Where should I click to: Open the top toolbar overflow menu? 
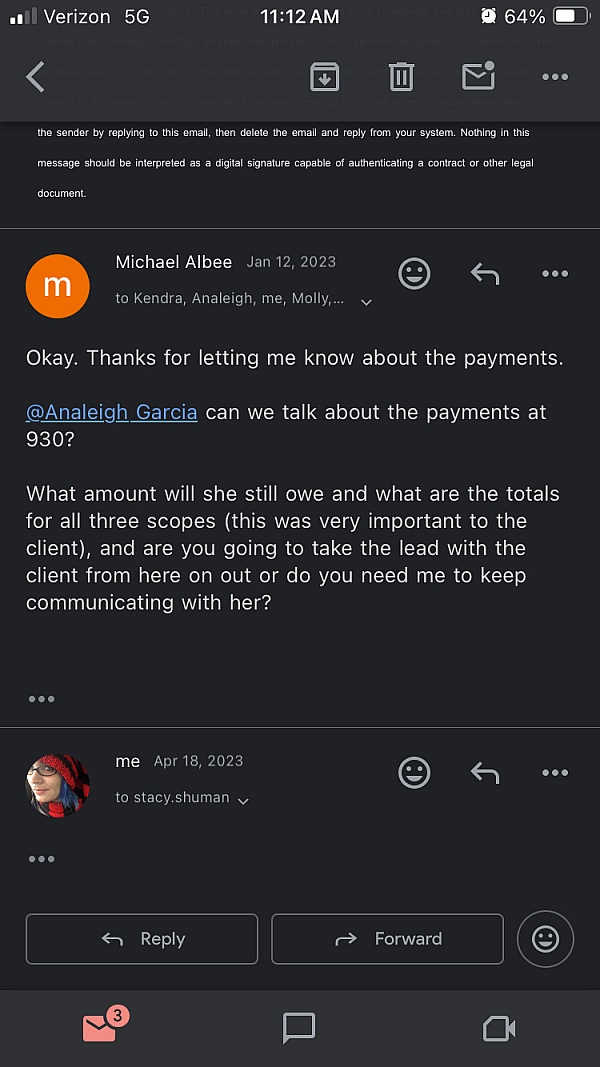(x=554, y=77)
